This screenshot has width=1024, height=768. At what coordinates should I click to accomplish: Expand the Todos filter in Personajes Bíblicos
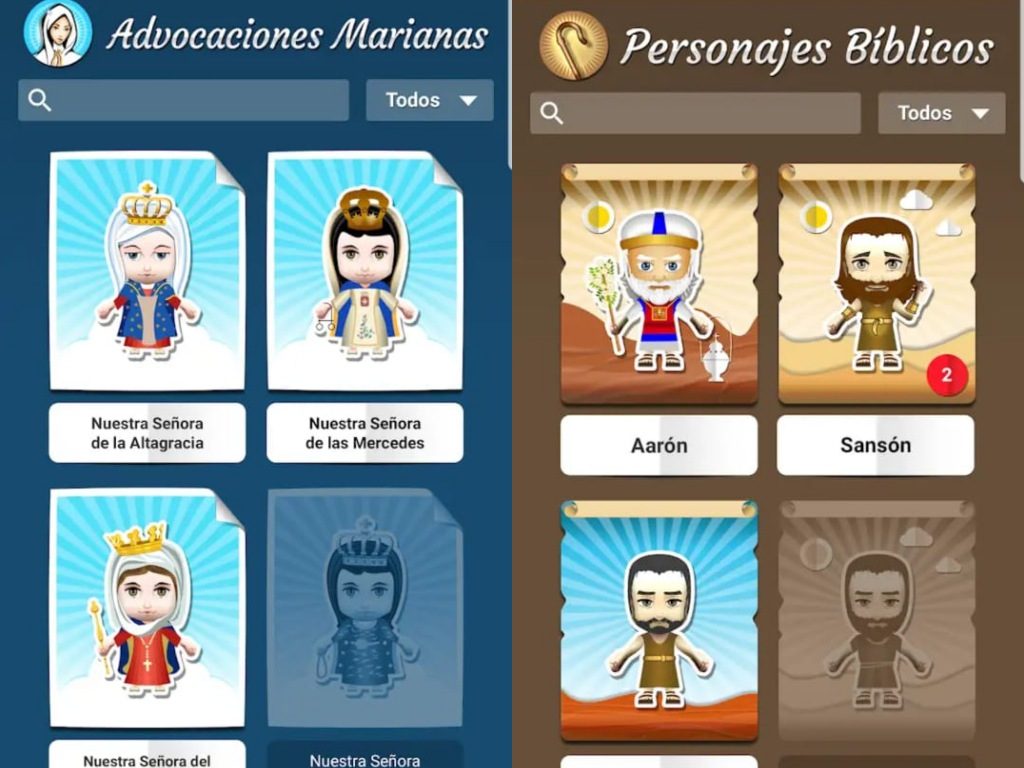[941, 113]
